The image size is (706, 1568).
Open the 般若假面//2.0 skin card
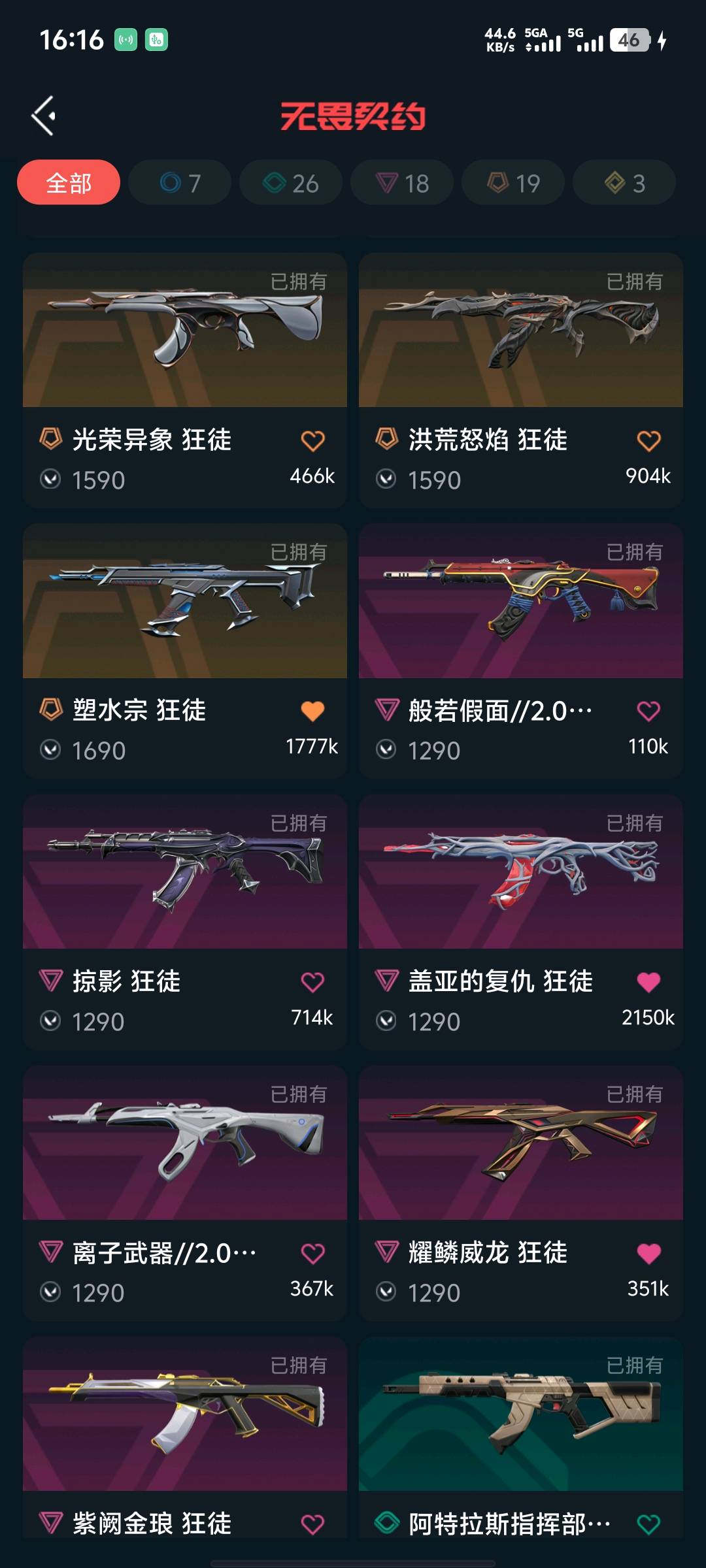pyautogui.click(x=521, y=651)
